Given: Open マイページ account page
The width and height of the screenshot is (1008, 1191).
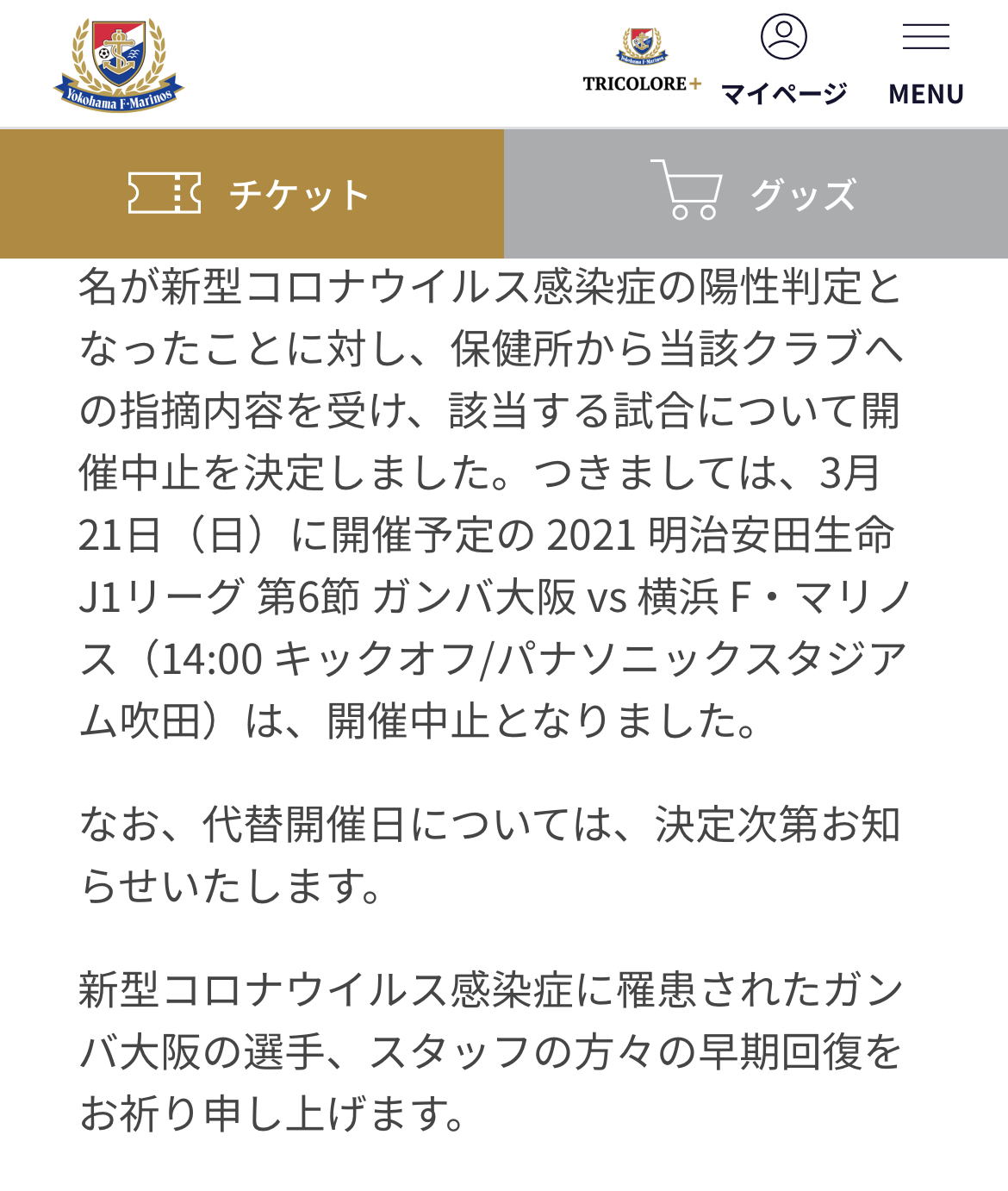Looking at the screenshot, I should (x=783, y=60).
